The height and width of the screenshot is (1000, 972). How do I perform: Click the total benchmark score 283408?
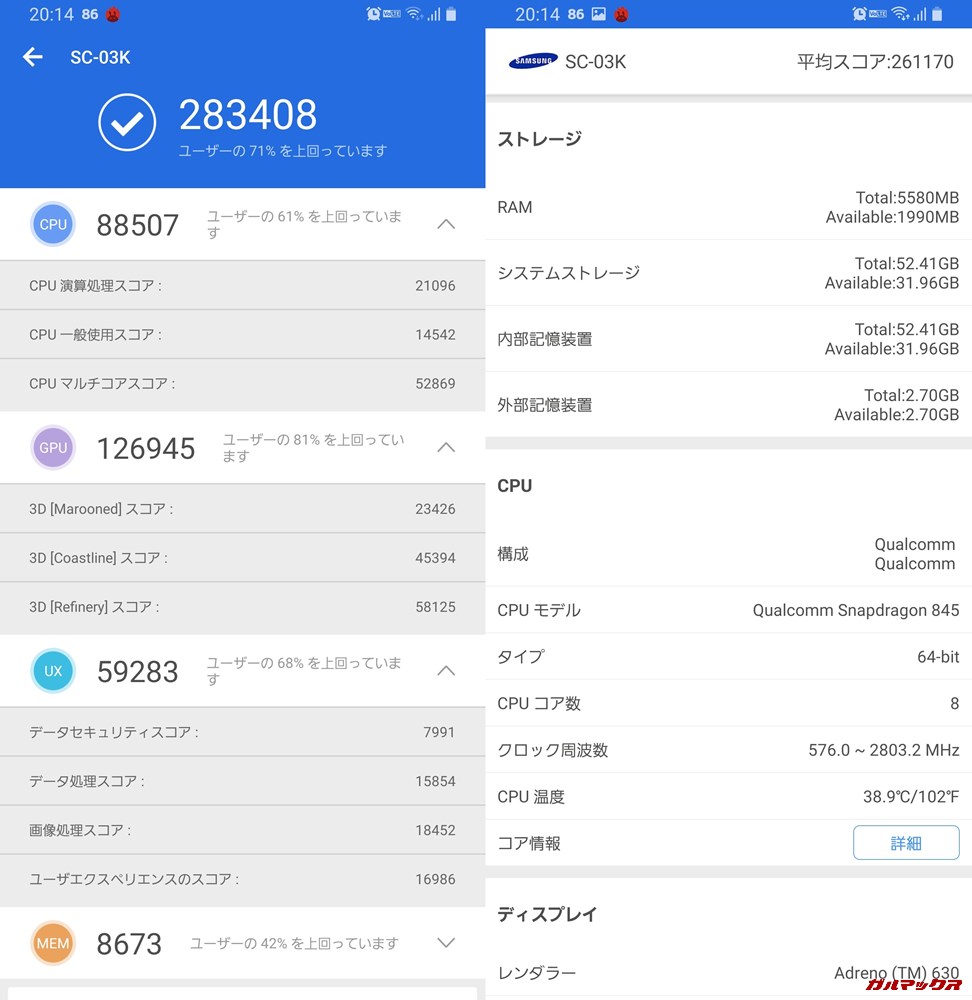tap(248, 115)
